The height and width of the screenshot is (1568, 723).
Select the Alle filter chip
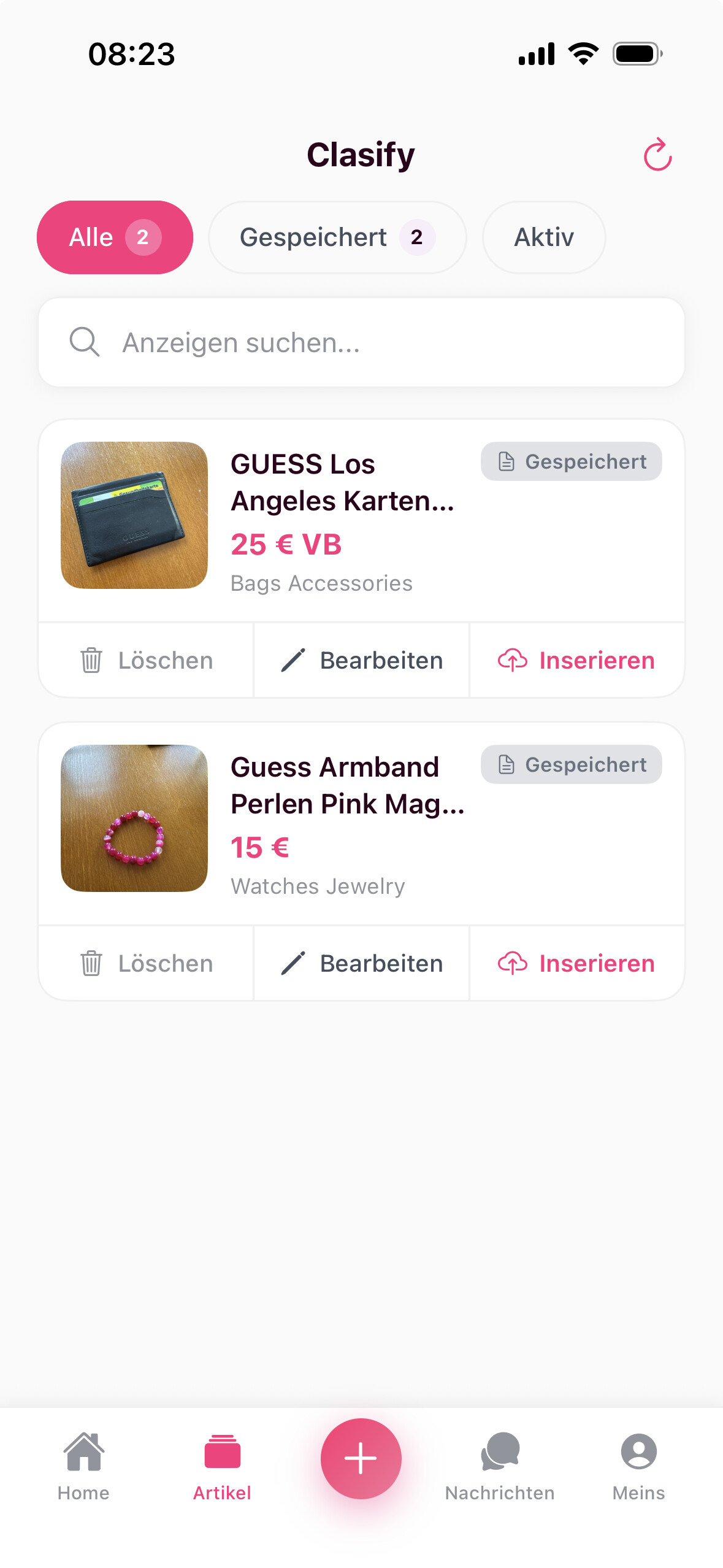(x=115, y=237)
